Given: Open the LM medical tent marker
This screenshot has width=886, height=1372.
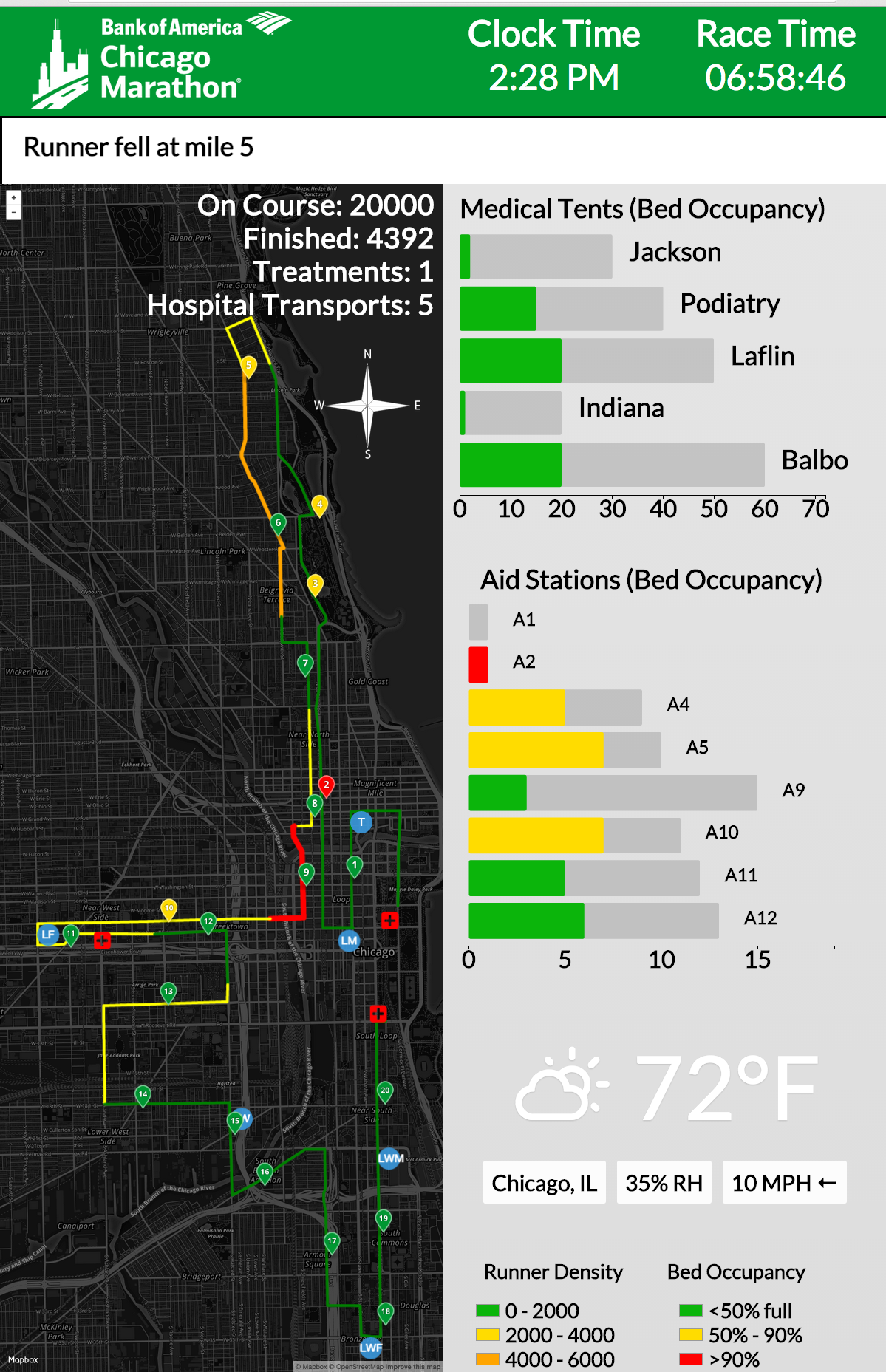Looking at the screenshot, I should click(x=349, y=941).
